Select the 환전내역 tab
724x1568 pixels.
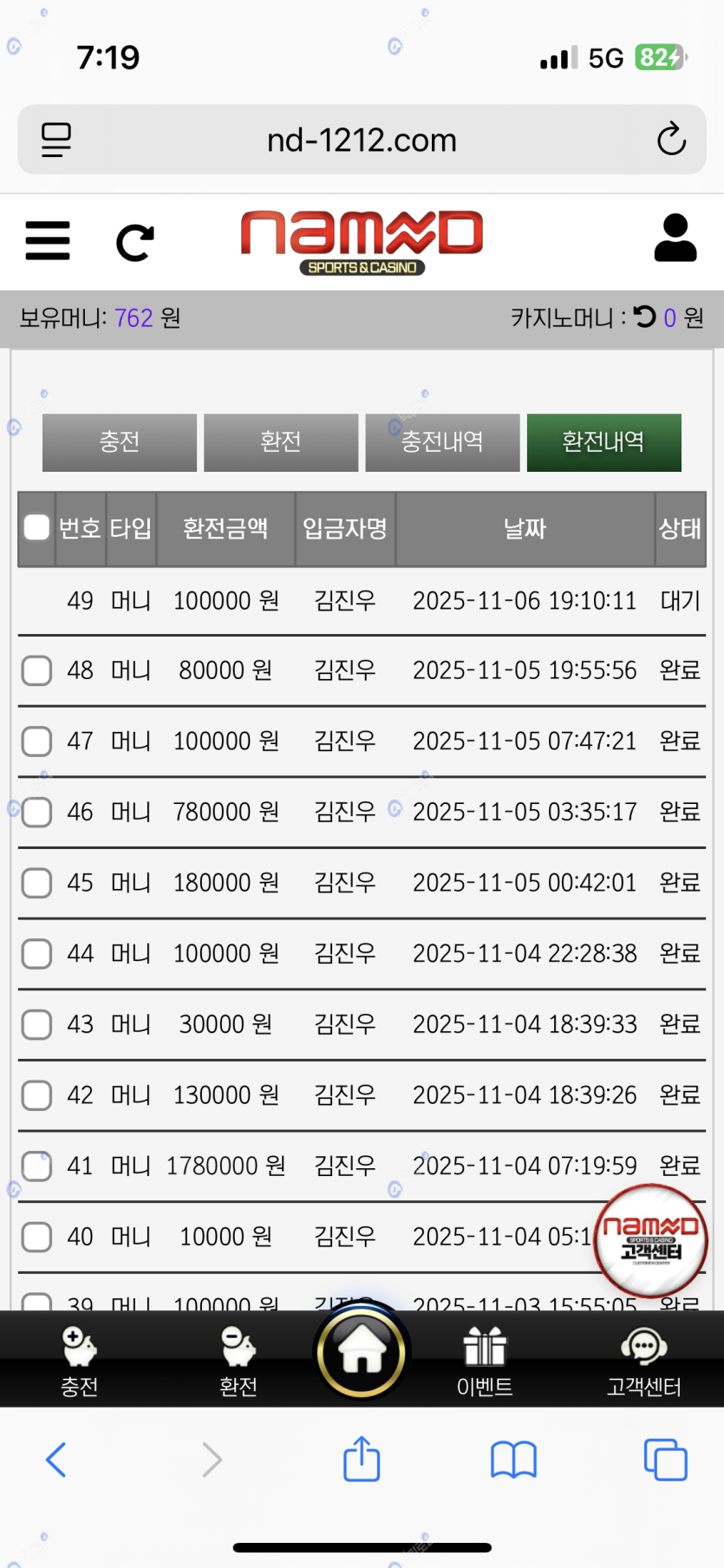(603, 442)
